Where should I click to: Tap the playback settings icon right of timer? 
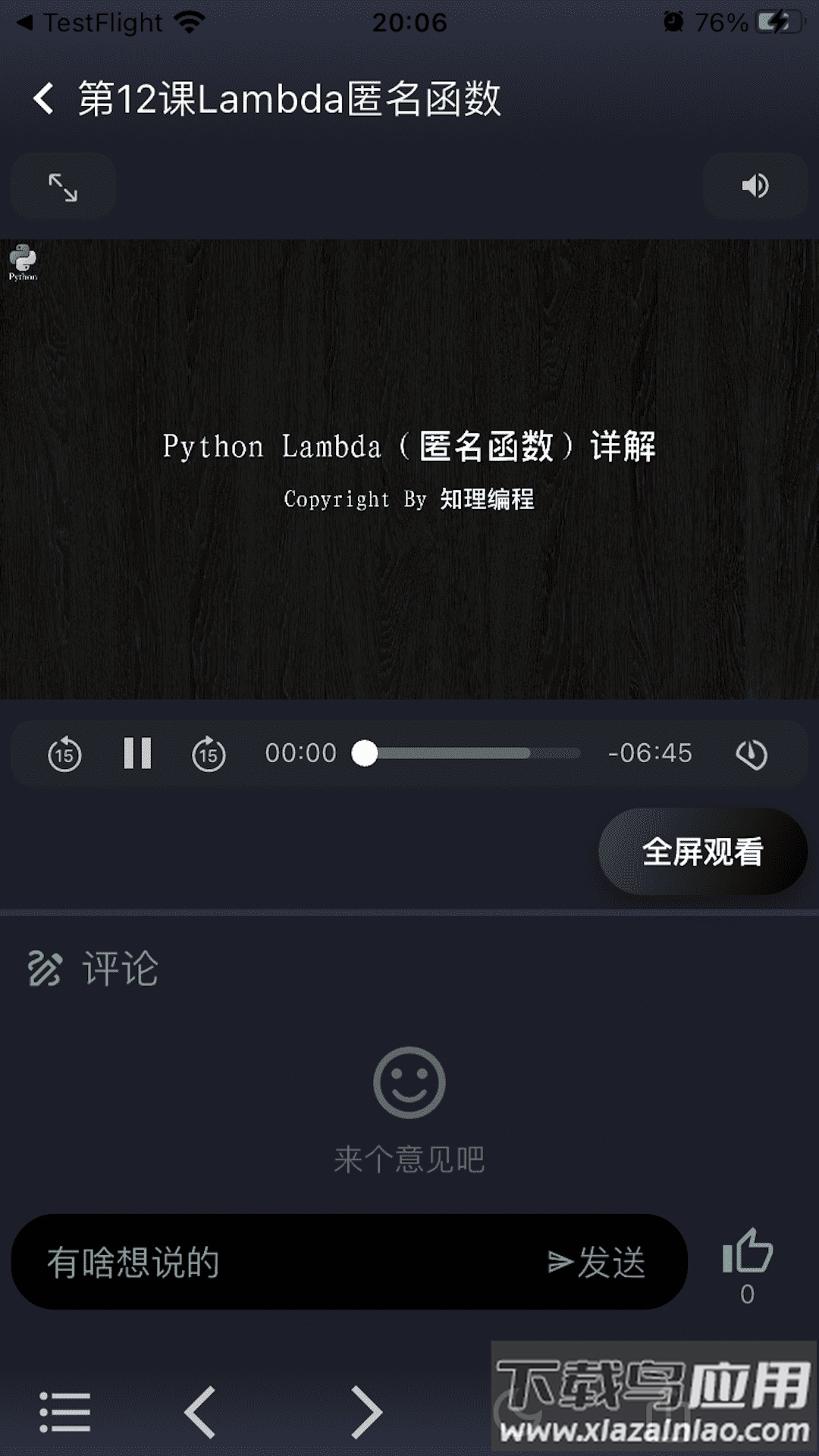(753, 753)
